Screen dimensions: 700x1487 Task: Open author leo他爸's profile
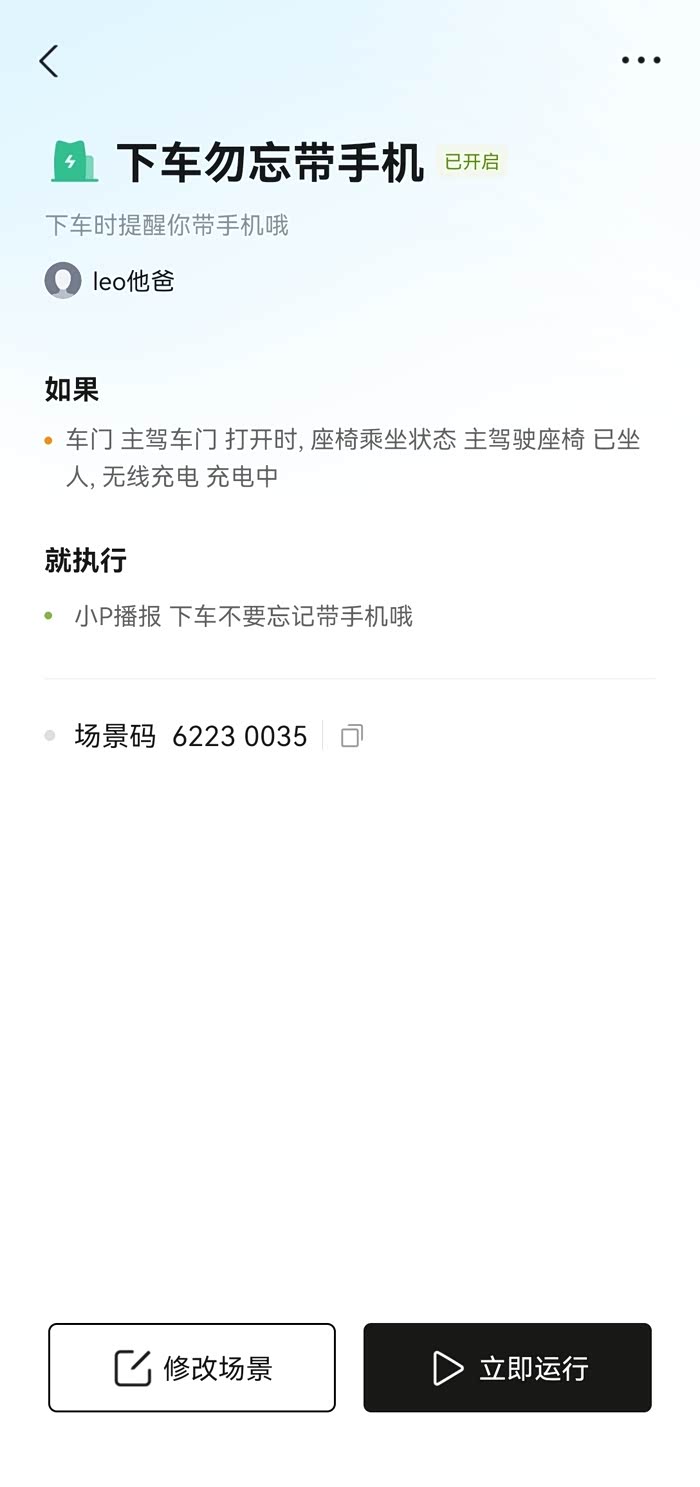tap(110, 281)
